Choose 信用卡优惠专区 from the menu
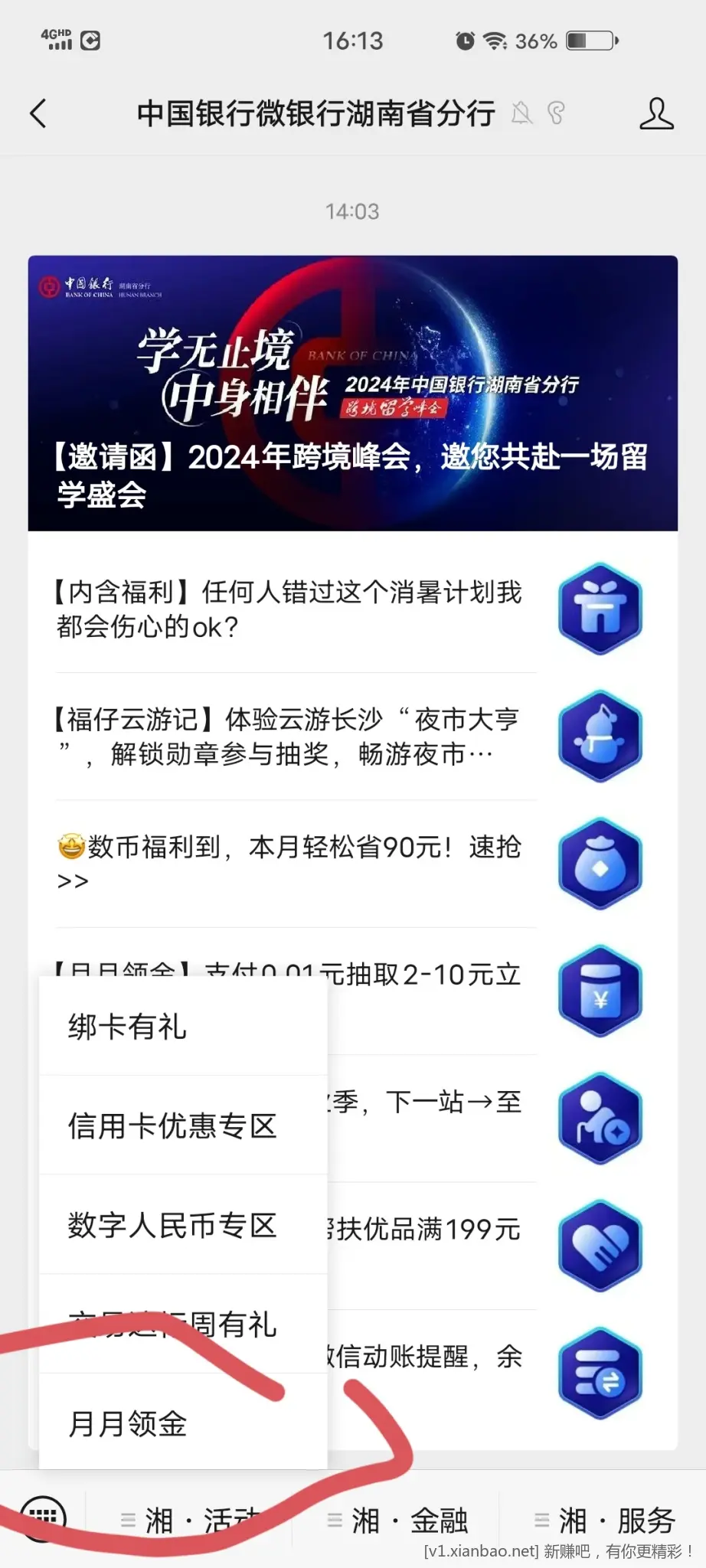The width and height of the screenshot is (706, 1568). coord(183,1125)
